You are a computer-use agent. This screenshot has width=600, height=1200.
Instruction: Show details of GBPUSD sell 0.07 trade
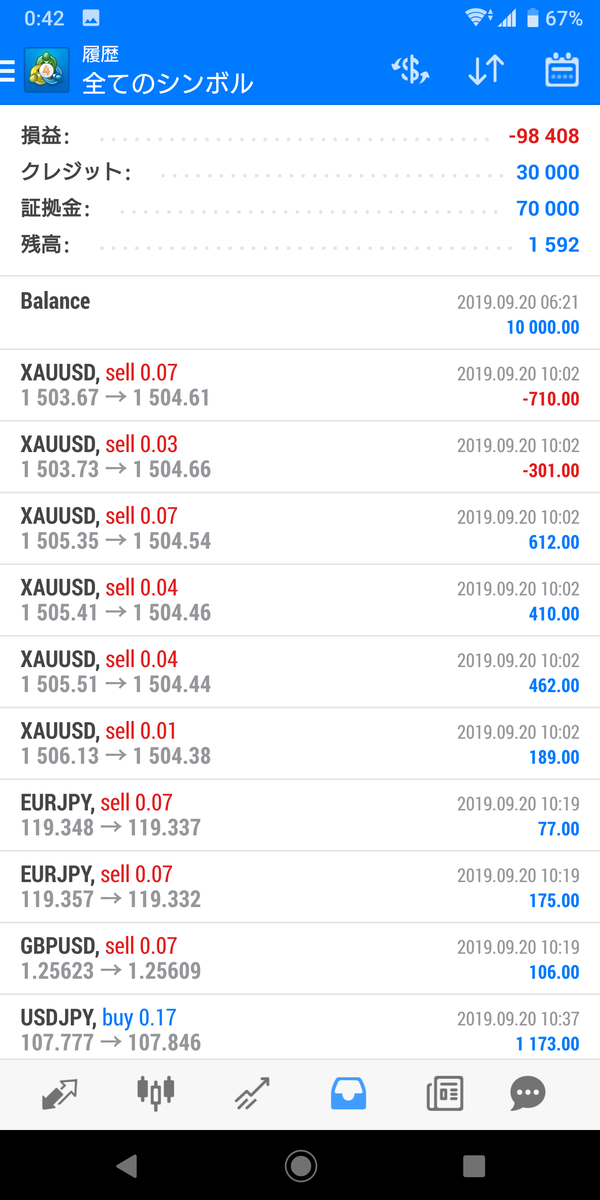click(300, 958)
